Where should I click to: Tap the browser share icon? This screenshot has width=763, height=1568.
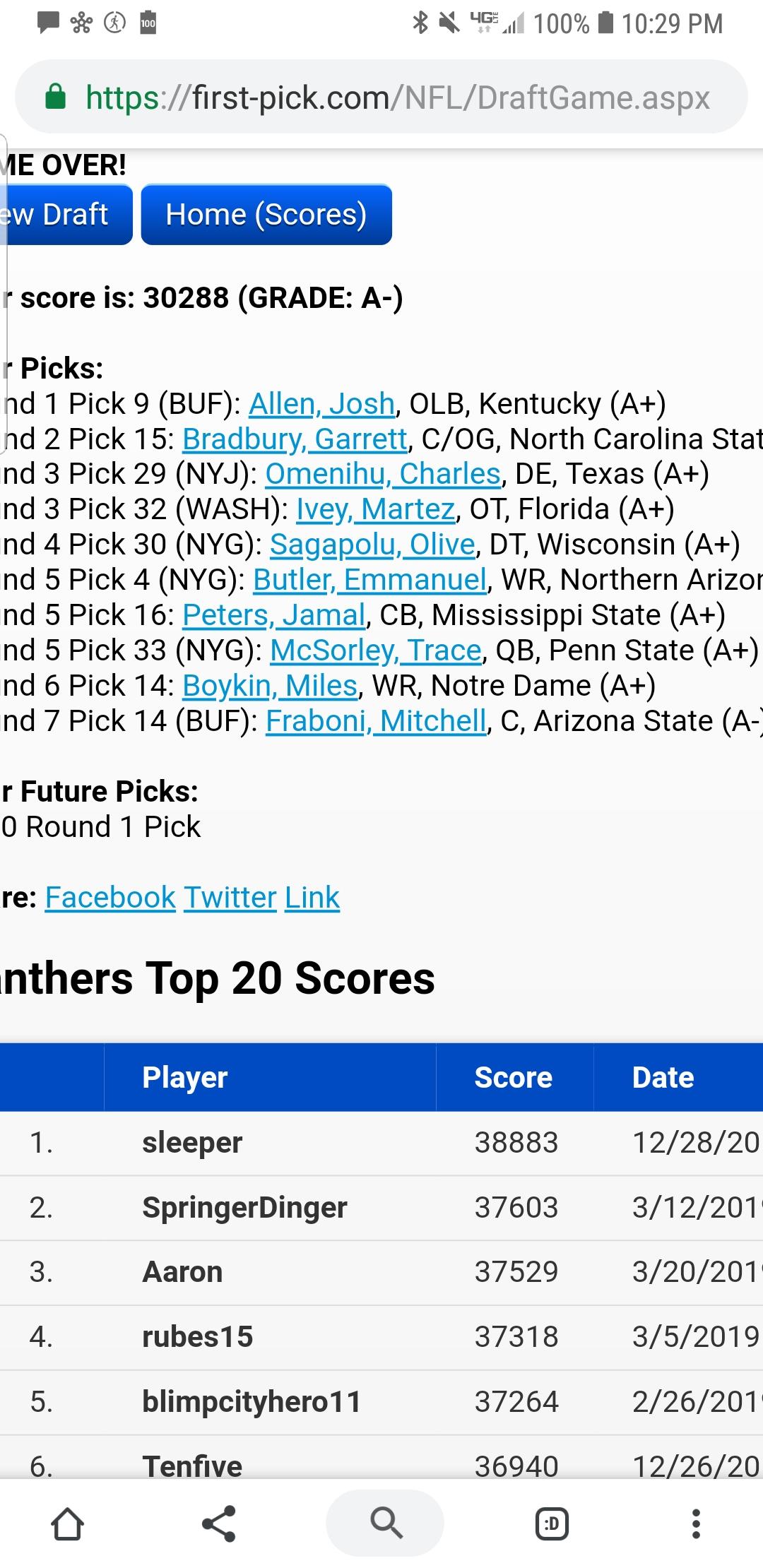(x=219, y=1524)
